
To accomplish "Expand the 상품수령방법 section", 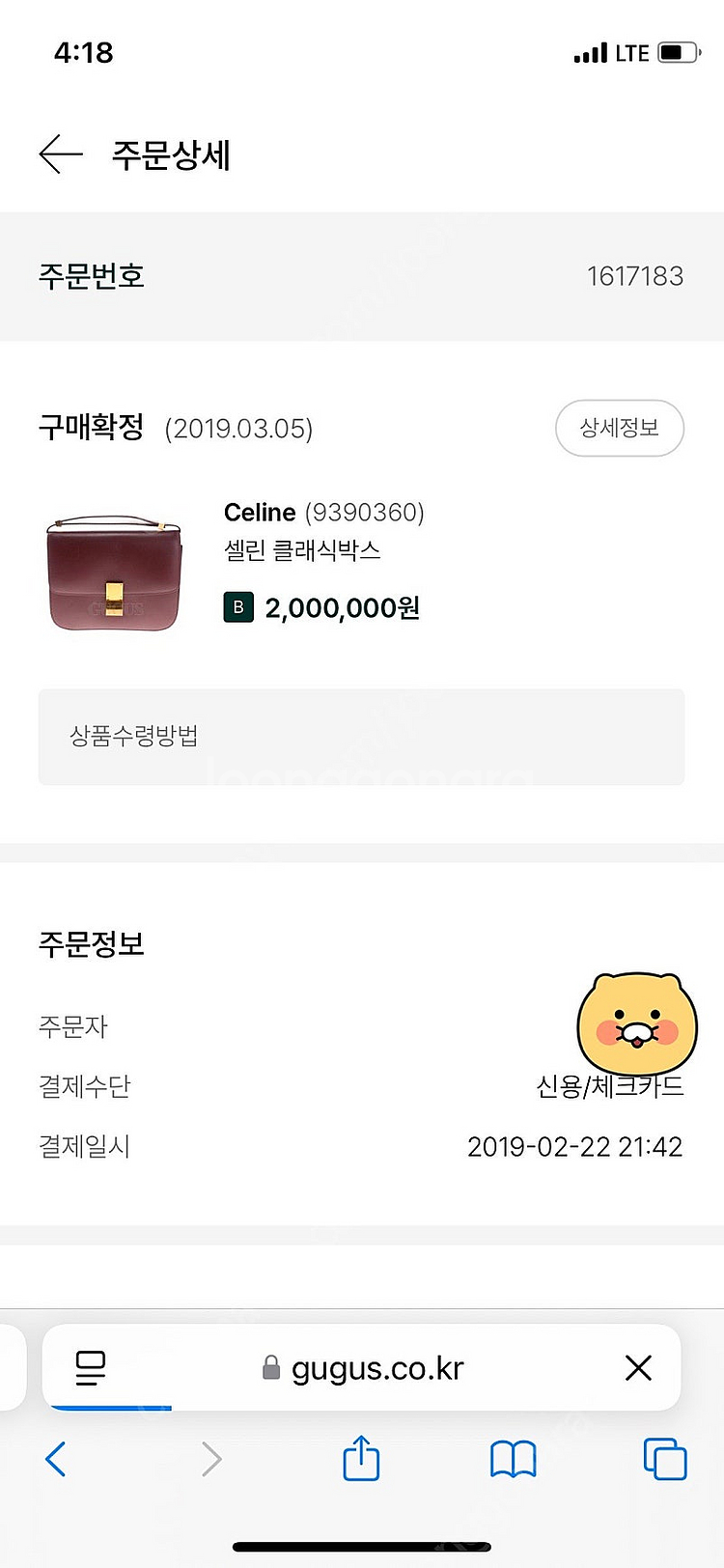I will [362, 737].
